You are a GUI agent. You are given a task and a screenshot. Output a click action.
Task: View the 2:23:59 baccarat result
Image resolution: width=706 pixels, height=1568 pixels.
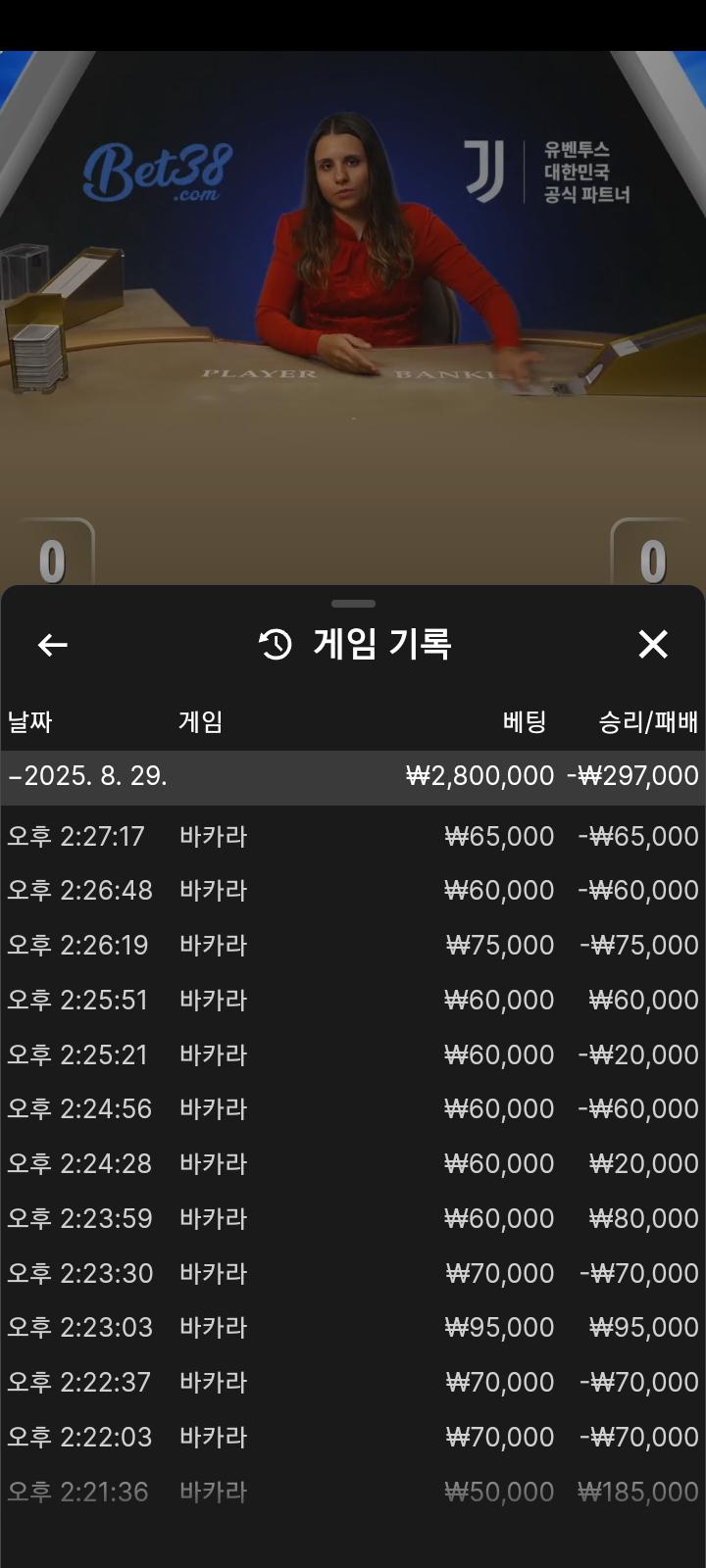click(x=353, y=1218)
